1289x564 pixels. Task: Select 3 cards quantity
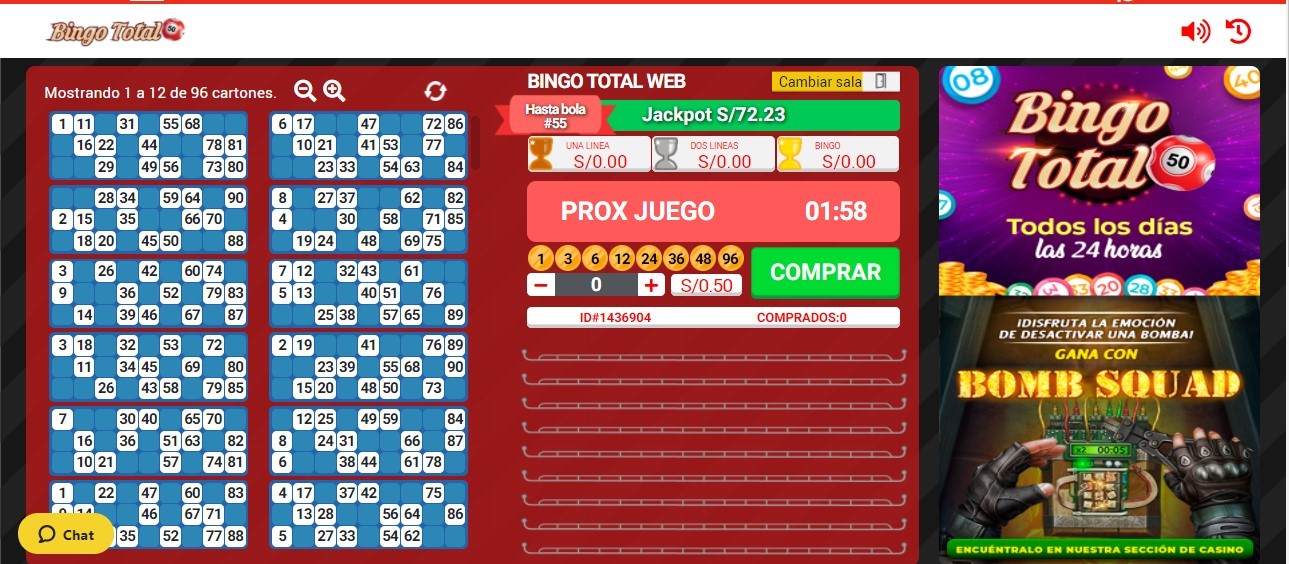point(568,259)
